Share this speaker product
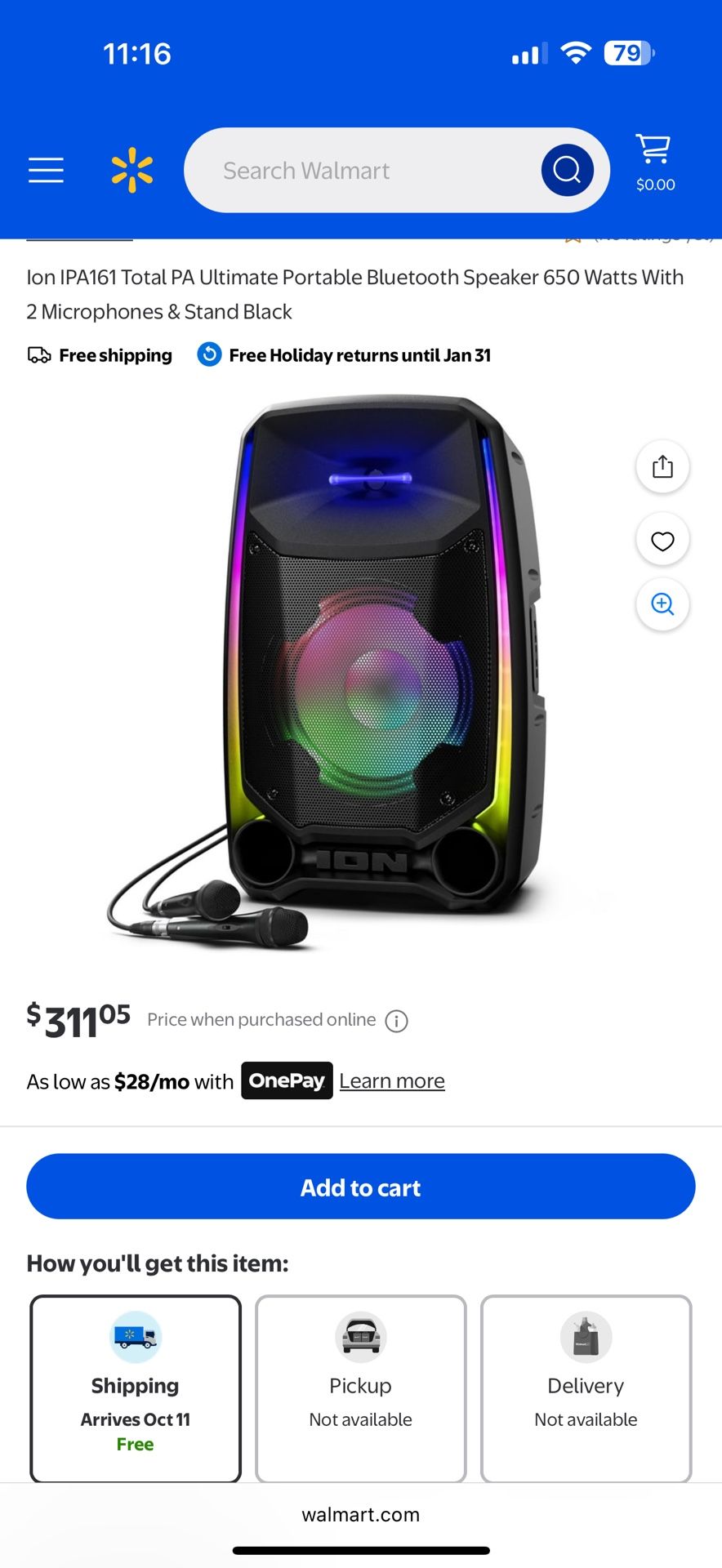The image size is (722, 1568). coord(662,466)
